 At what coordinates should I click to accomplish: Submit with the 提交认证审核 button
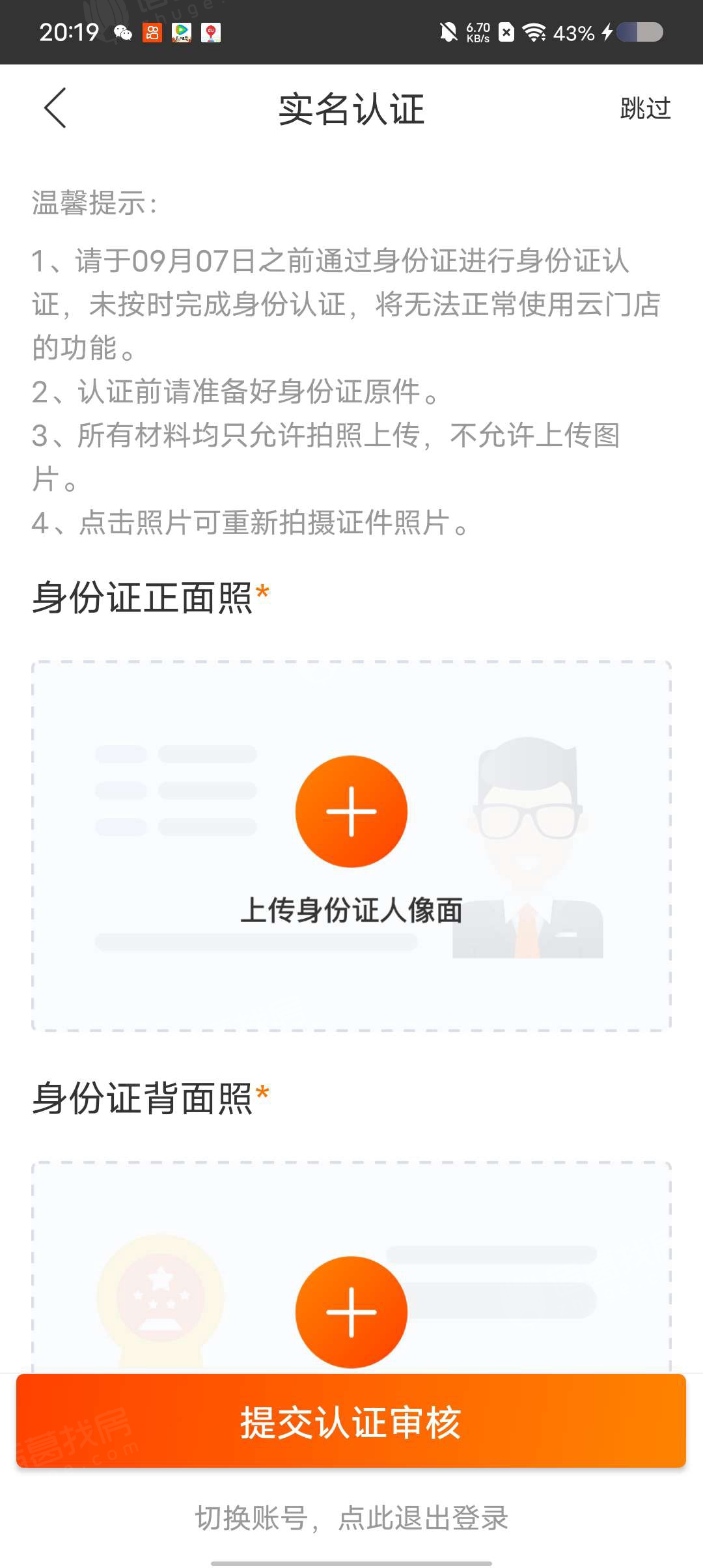click(x=351, y=1422)
